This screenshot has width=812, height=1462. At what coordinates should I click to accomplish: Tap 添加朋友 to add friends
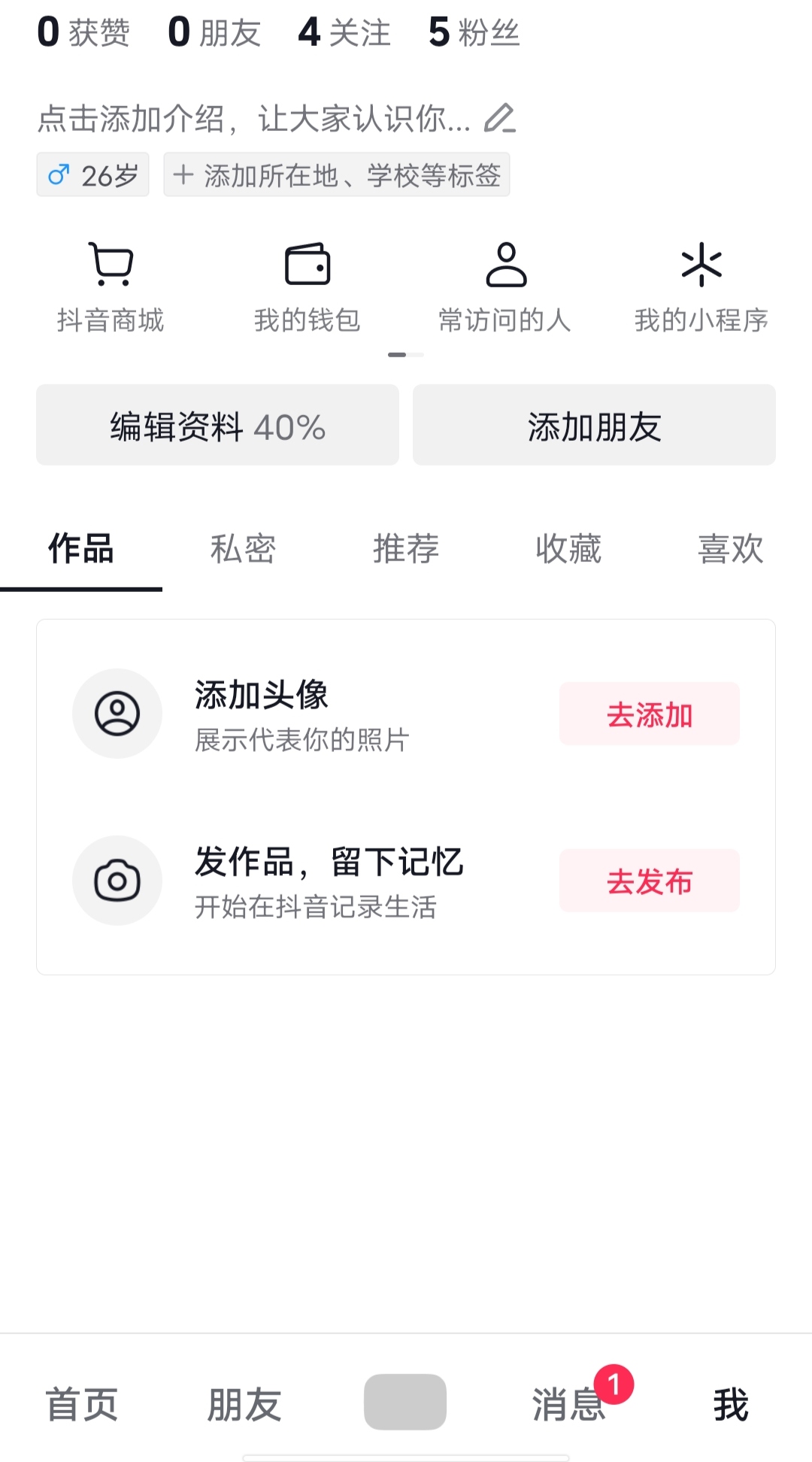coord(594,426)
